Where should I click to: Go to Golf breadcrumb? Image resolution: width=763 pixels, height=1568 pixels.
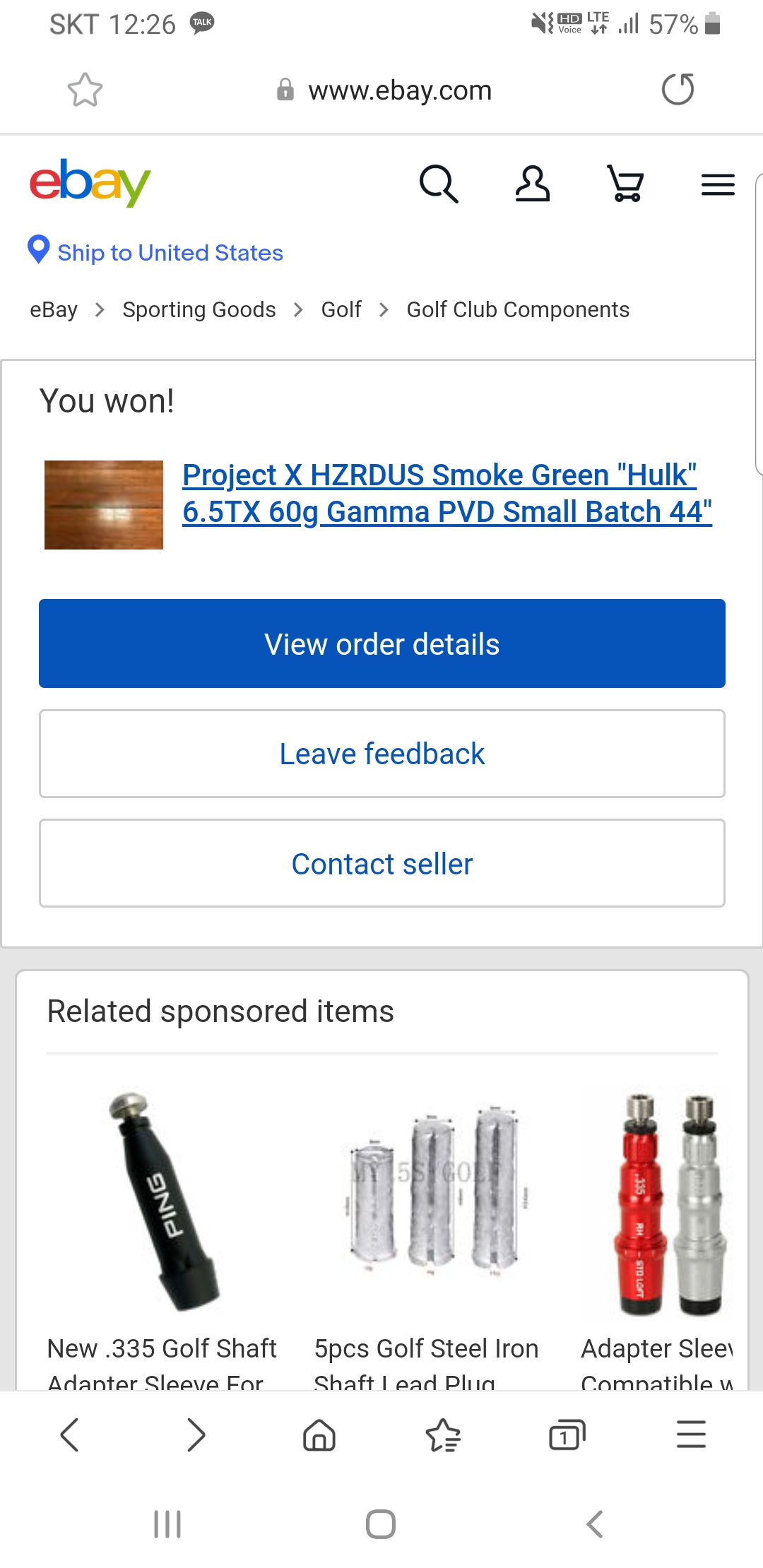click(341, 309)
